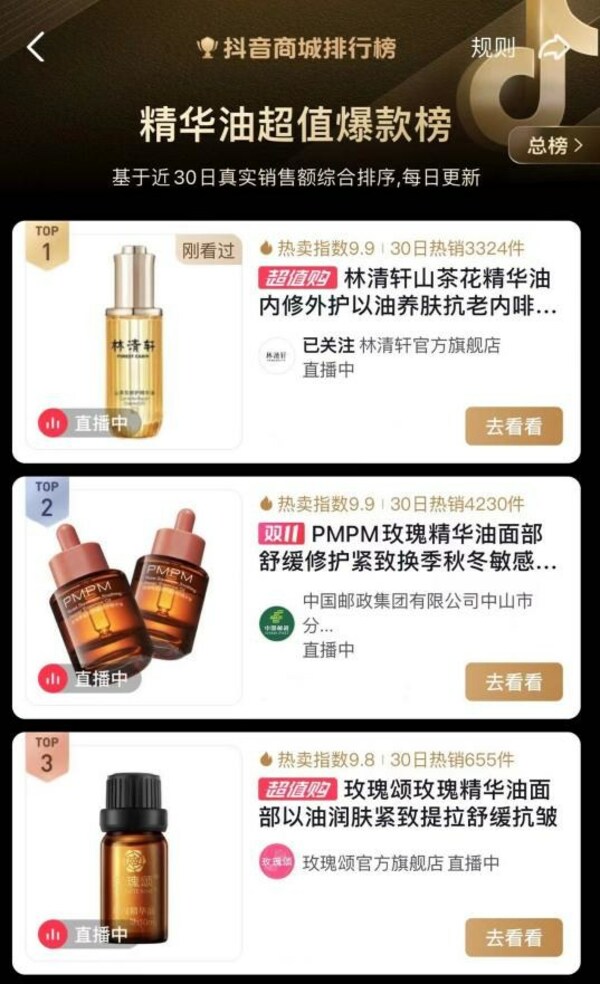Screen dimensions: 600x984
Task: Open the 玫瑰颂 product image tile
Action: [135, 855]
